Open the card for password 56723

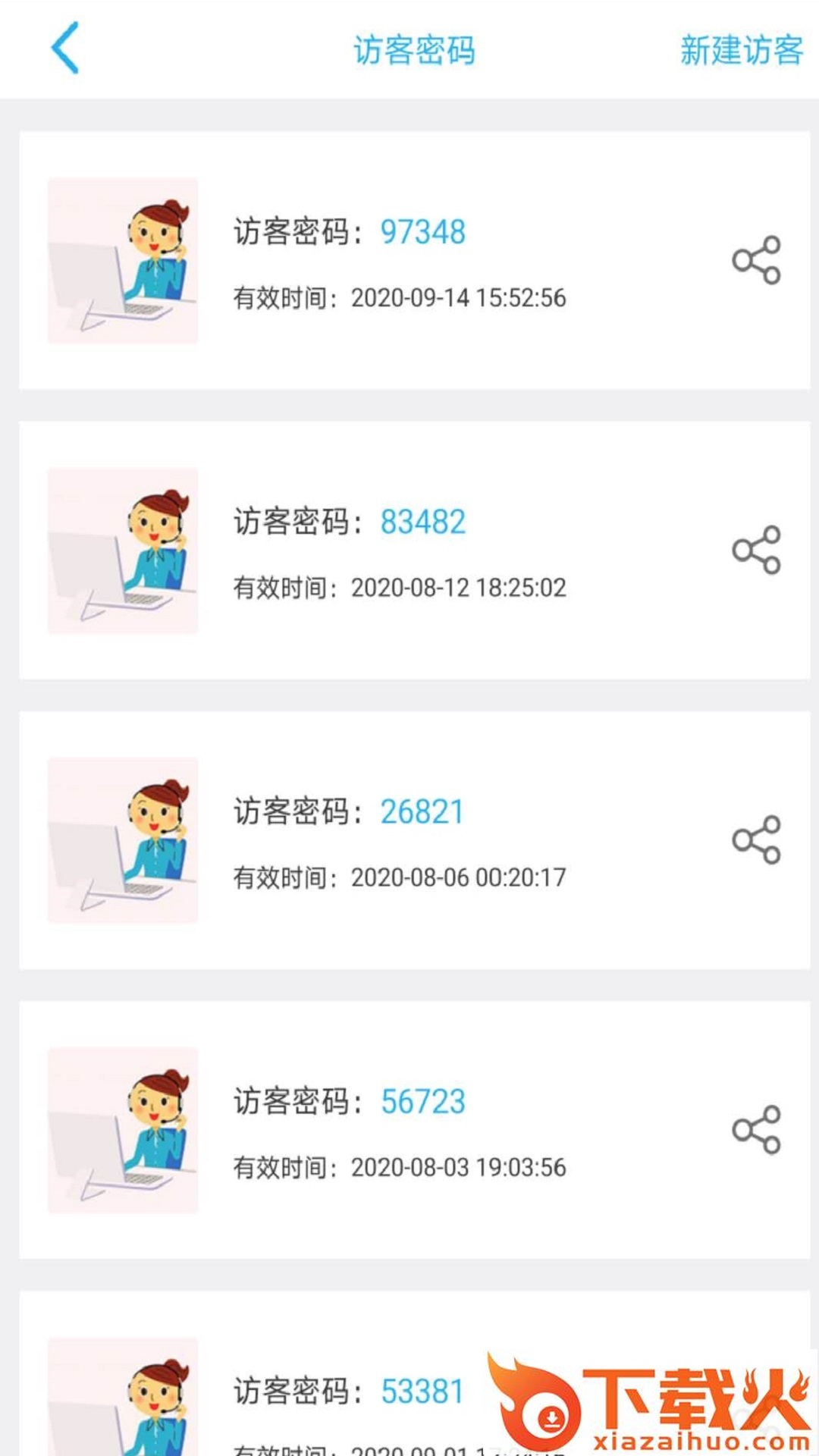(414, 1129)
